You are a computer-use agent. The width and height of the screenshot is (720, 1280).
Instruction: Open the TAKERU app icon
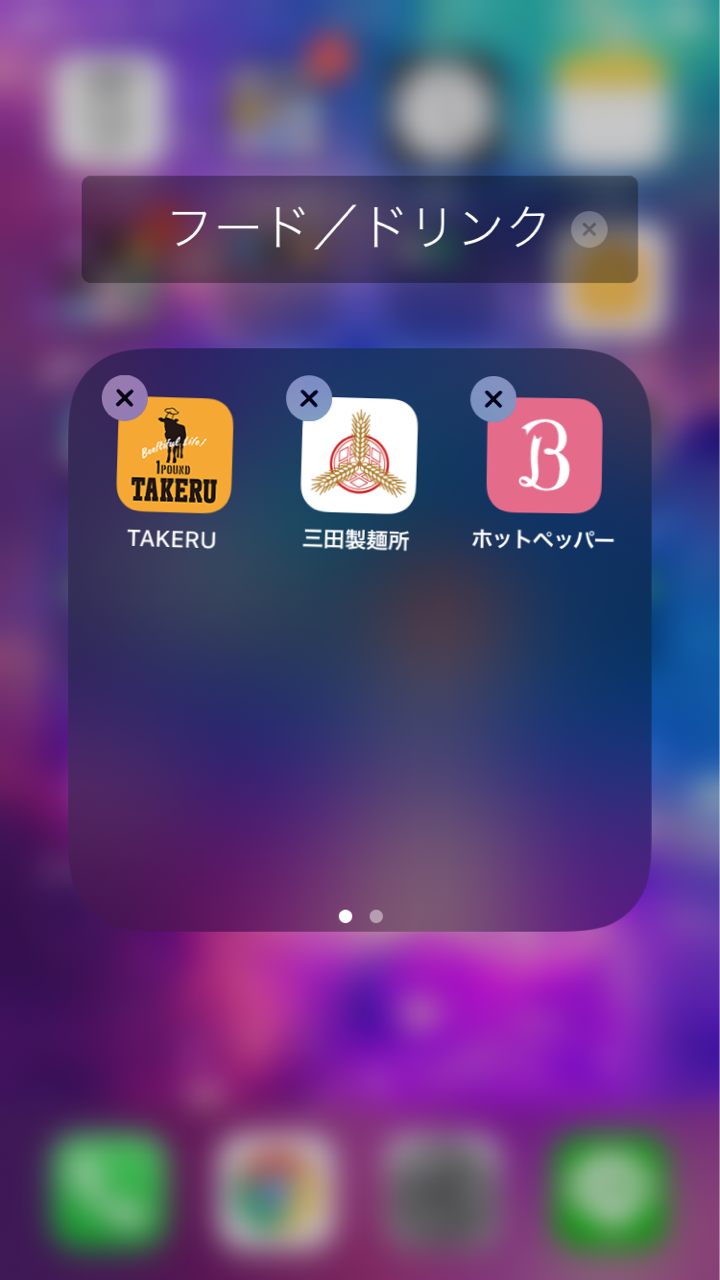(175, 455)
